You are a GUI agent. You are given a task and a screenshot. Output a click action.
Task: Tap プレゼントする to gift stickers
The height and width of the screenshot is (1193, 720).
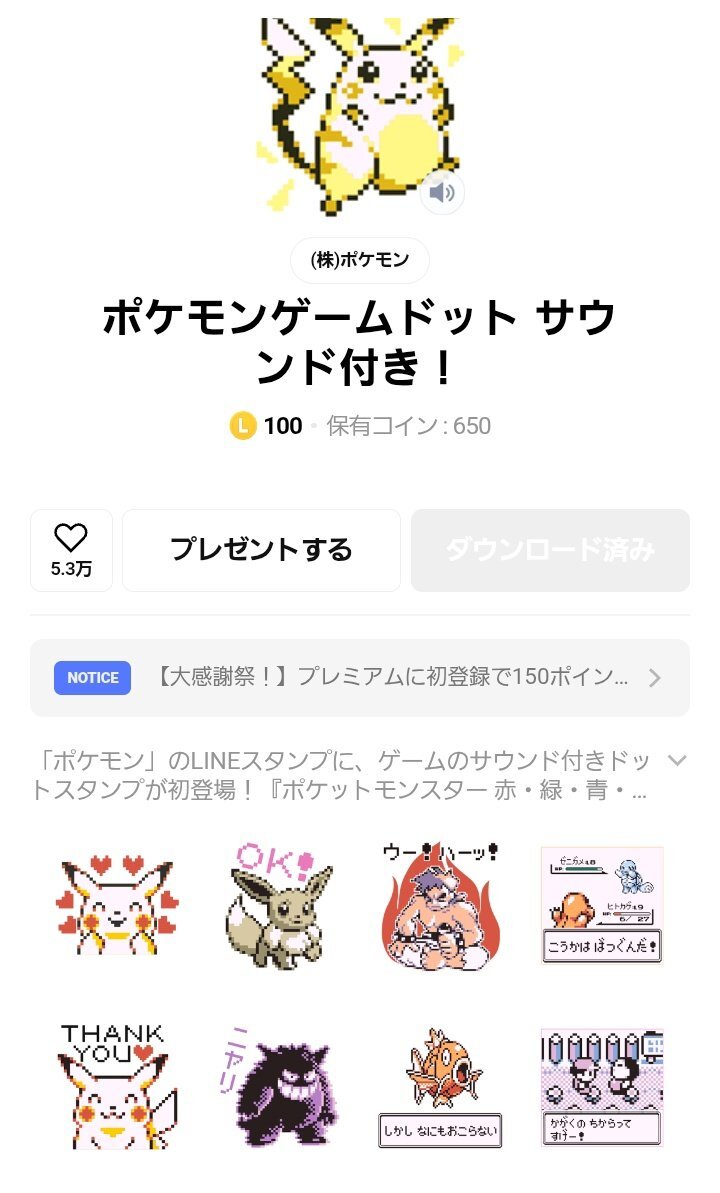(261, 550)
